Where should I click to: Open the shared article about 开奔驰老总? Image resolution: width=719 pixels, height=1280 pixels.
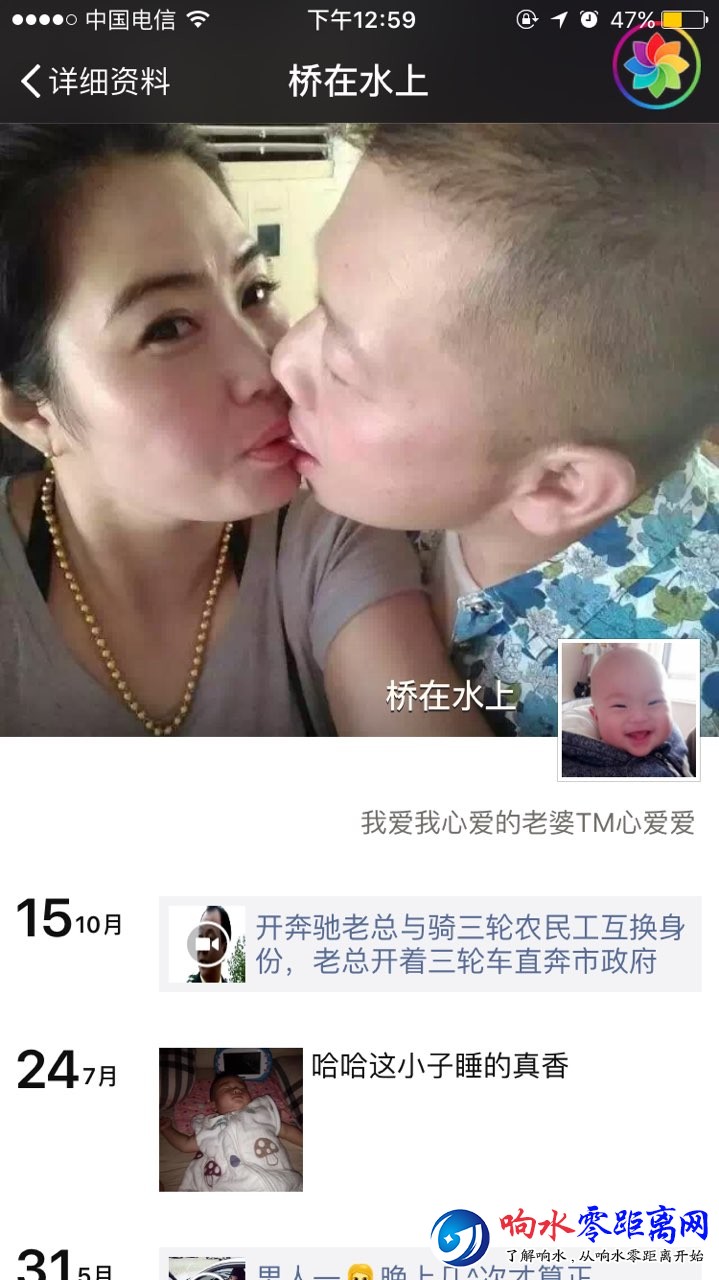pyautogui.click(x=430, y=944)
